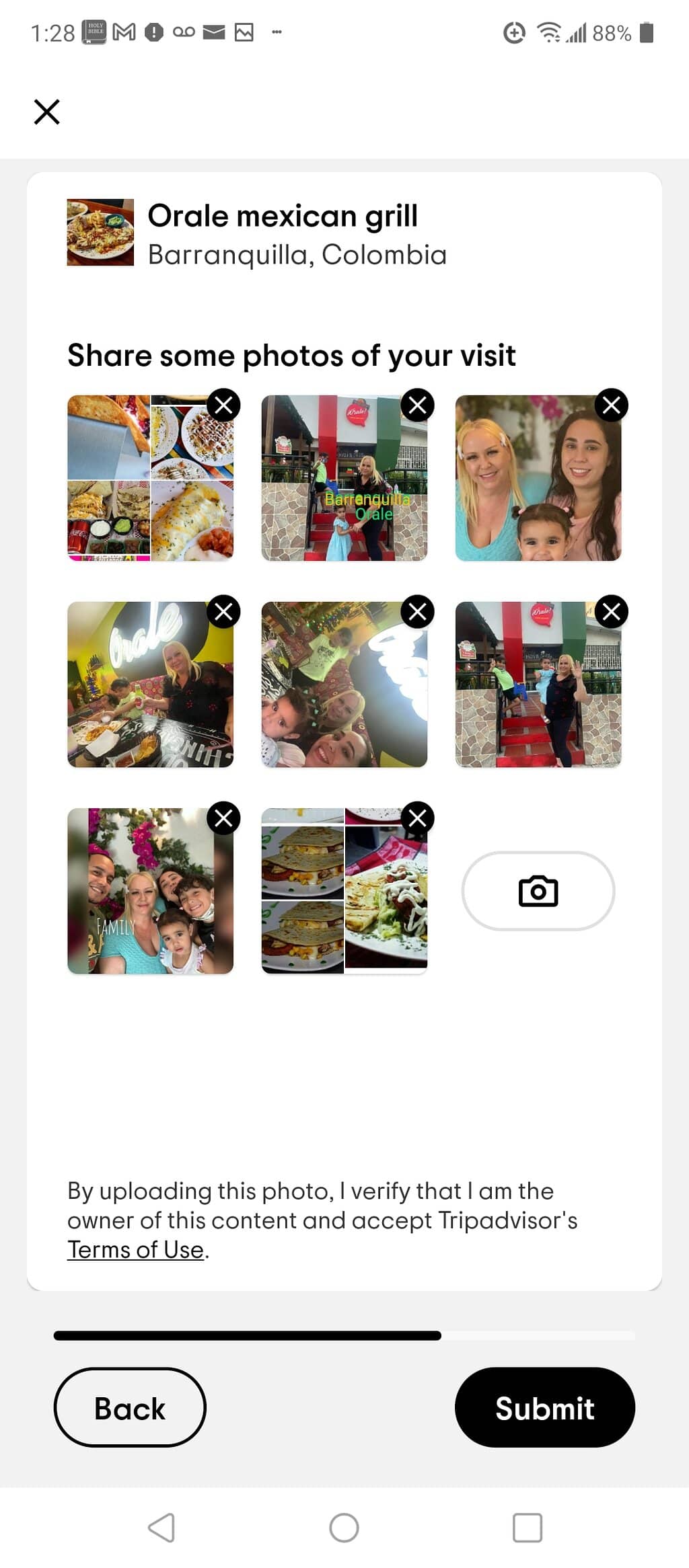Remove the uncaptioned photo on the red stairs
This screenshot has height=1568, width=689.
pos(611,611)
